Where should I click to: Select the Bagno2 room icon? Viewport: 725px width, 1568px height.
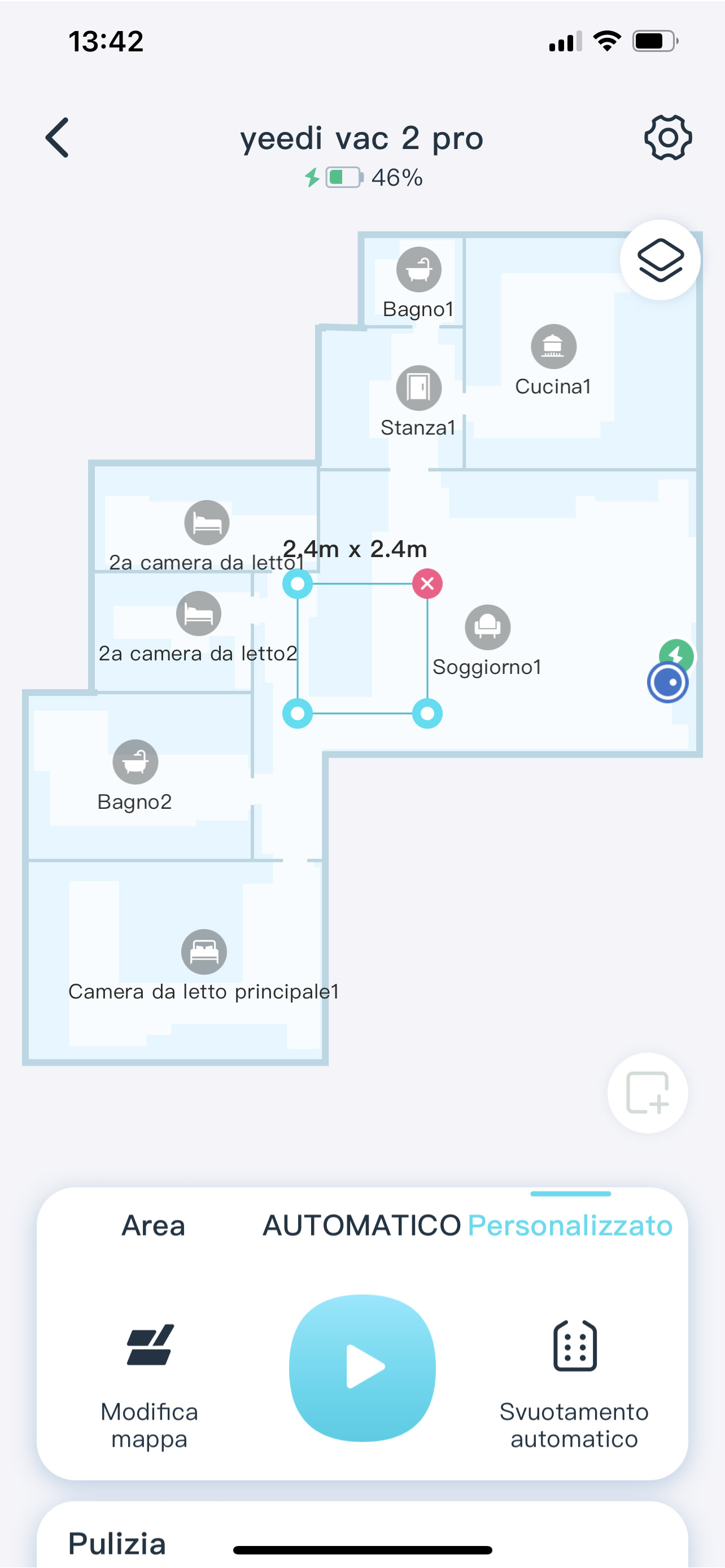(135, 762)
